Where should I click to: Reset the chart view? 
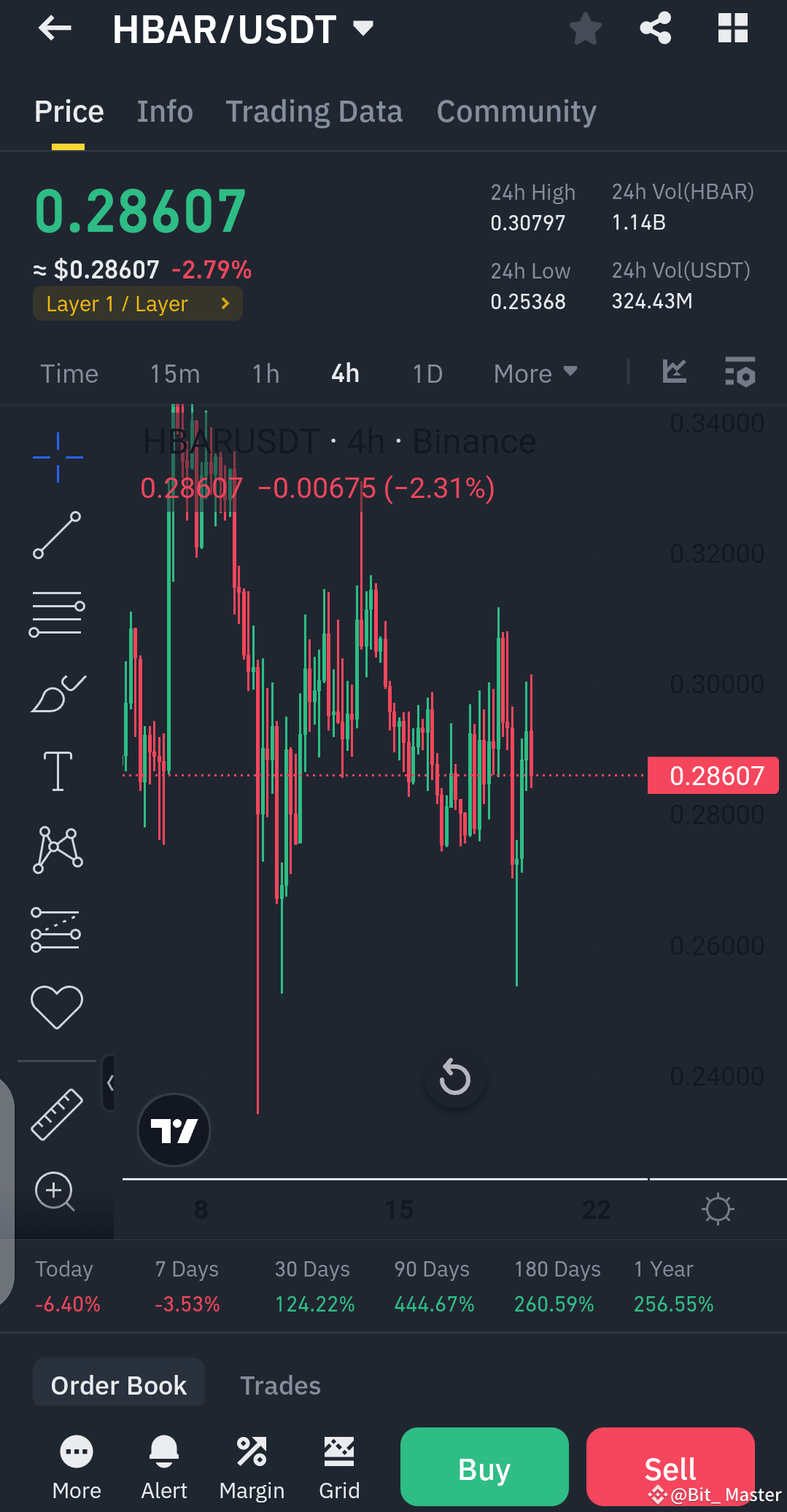(x=454, y=1078)
